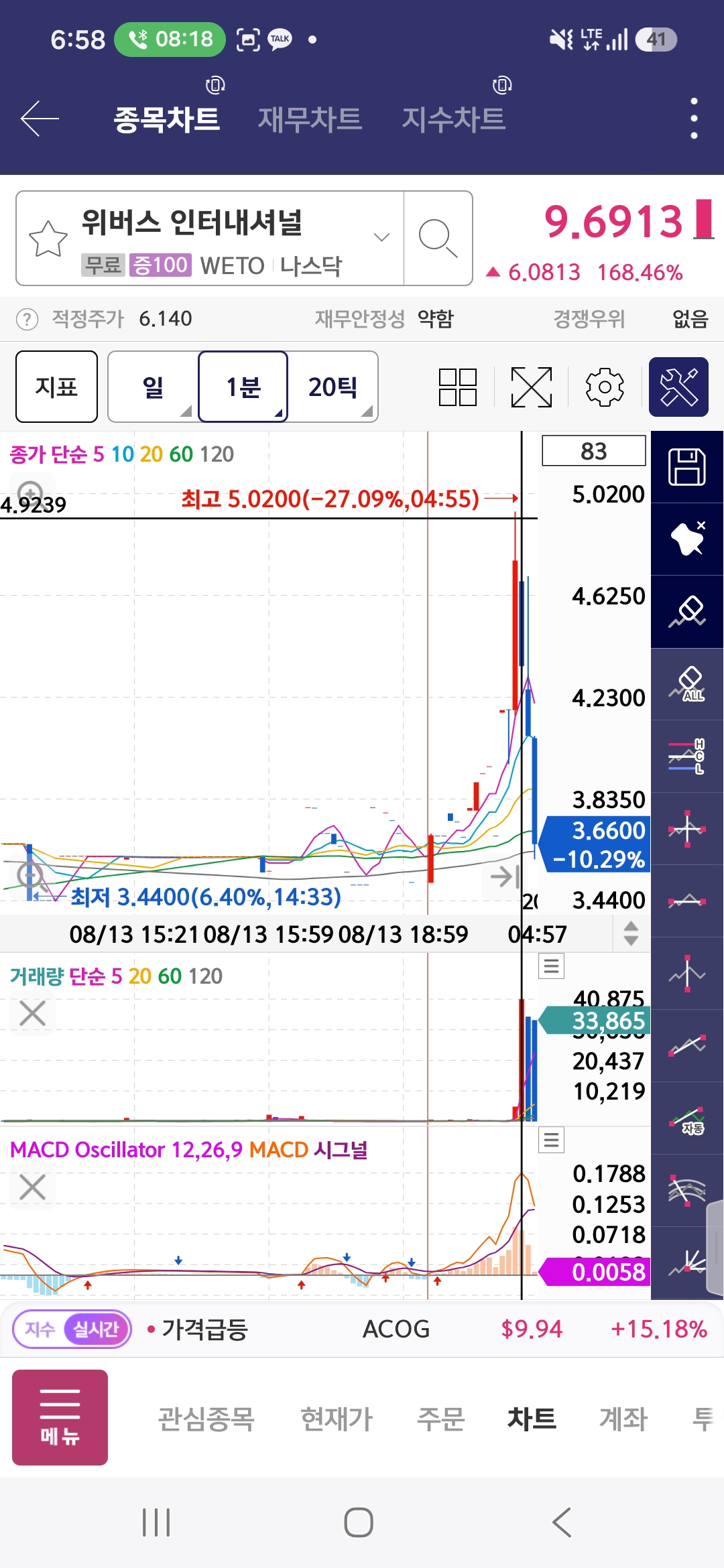Open the three-dot overflow menu

point(694,119)
